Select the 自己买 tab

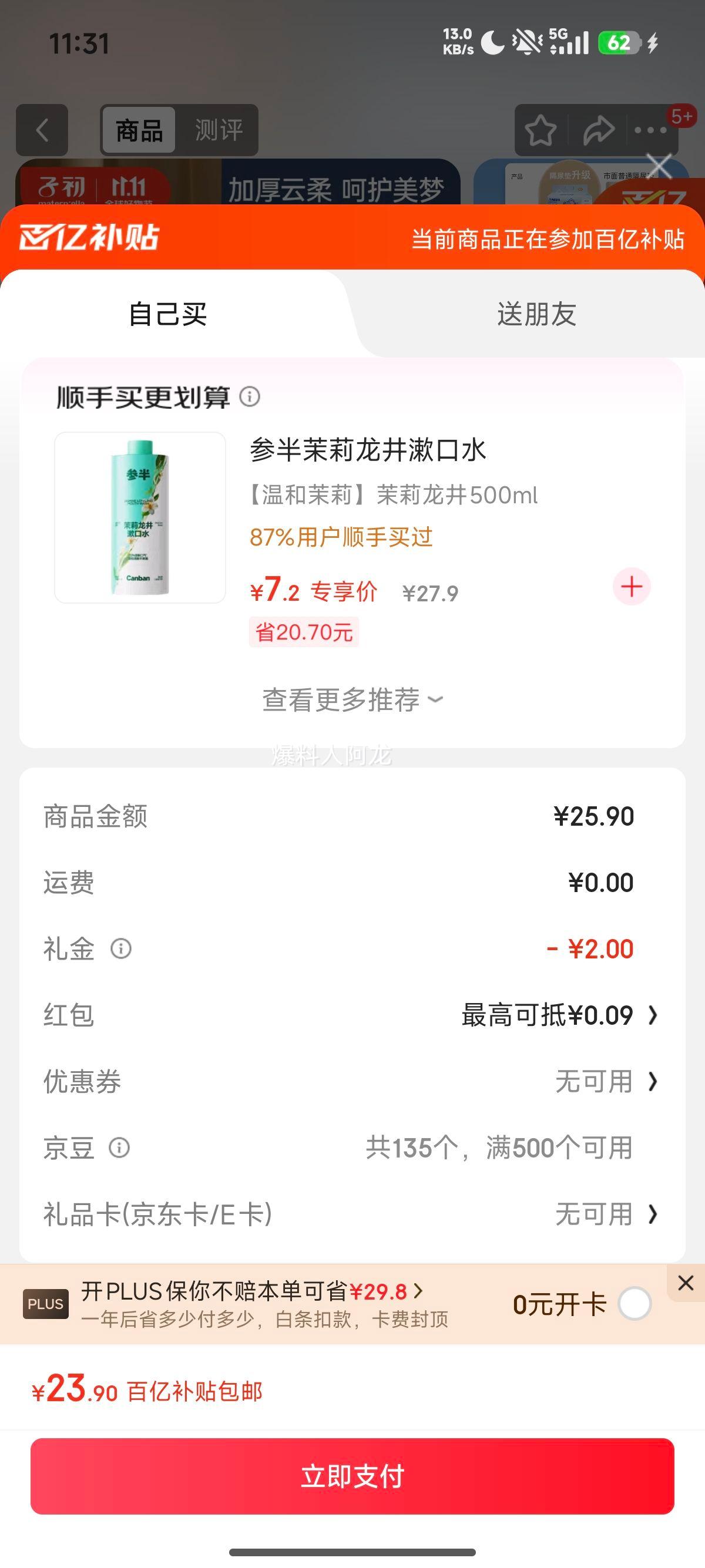[168, 314]
